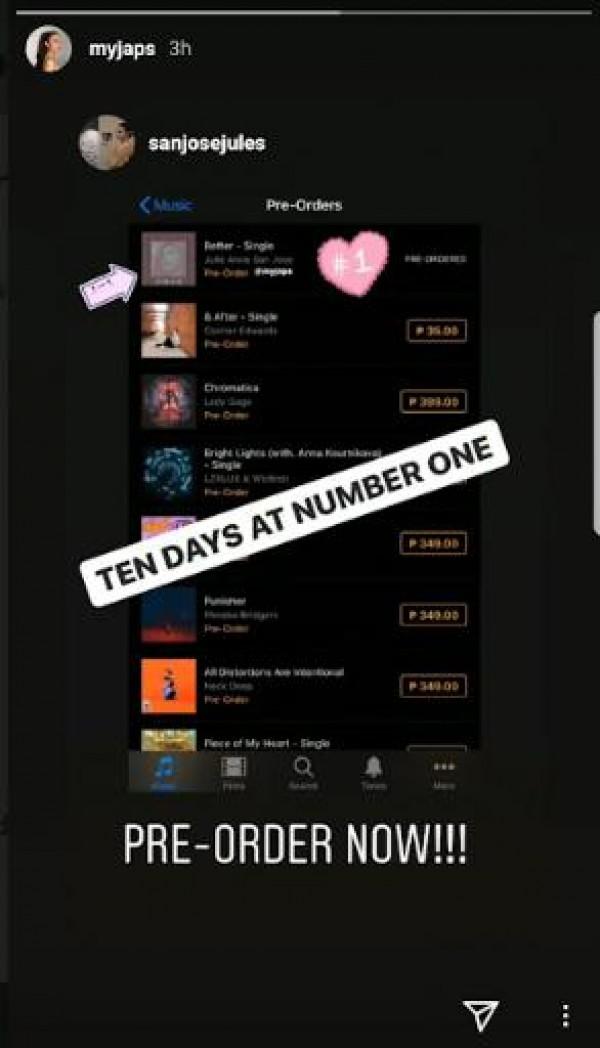The image size is (600, 1048).
Task: Send this story via the paper plane icon
Action: (x=481, y=1016)
